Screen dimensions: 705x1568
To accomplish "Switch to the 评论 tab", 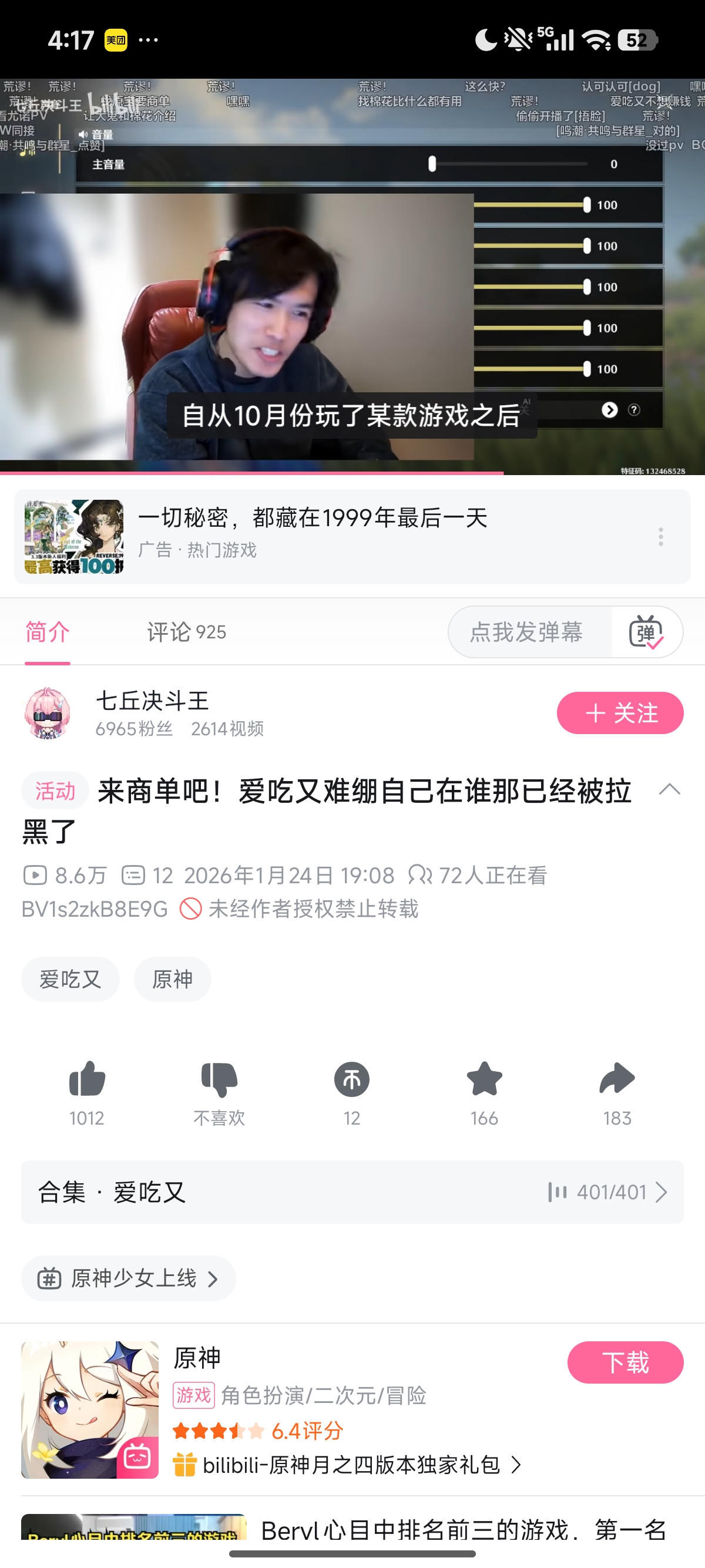I will (186, 632).
